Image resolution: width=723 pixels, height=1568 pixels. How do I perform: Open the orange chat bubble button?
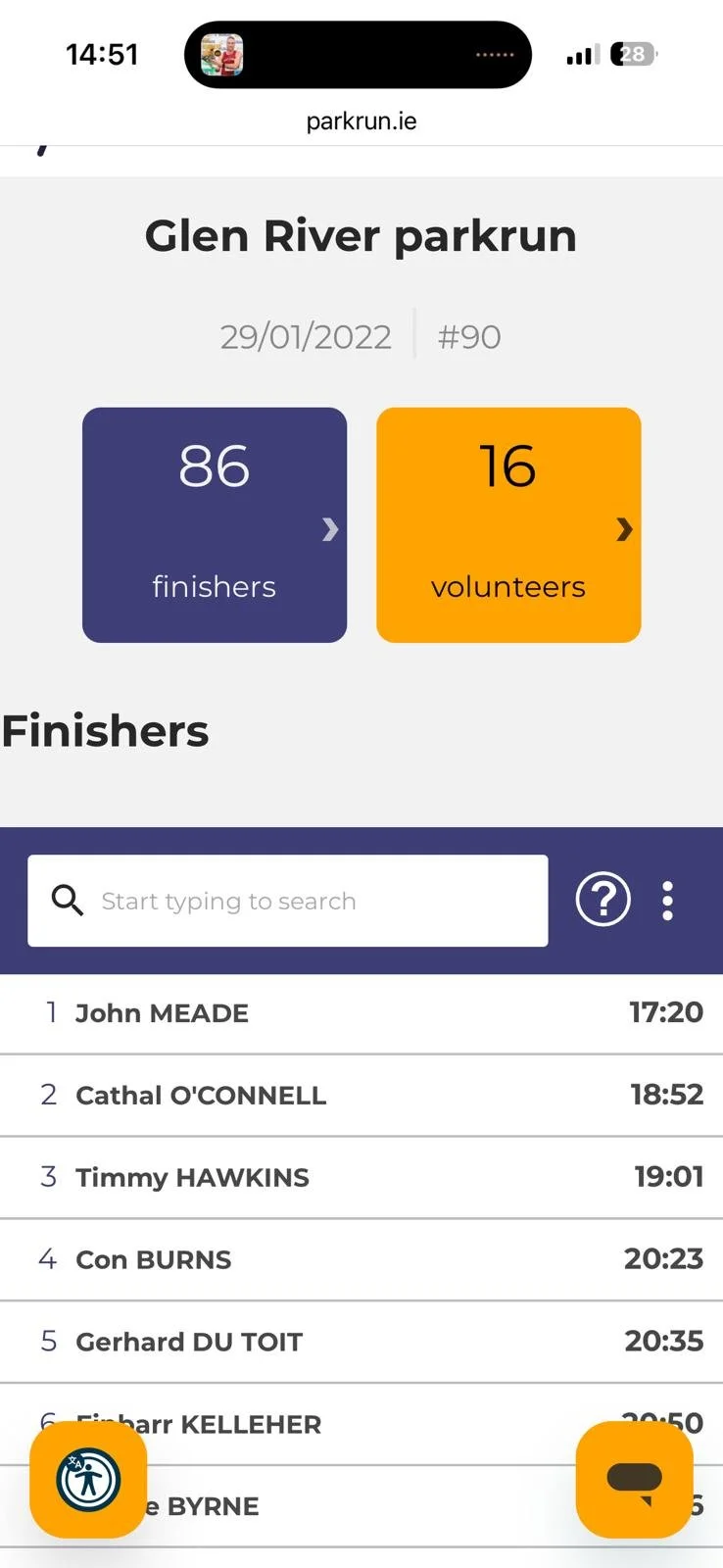(x=635, y=1480)
